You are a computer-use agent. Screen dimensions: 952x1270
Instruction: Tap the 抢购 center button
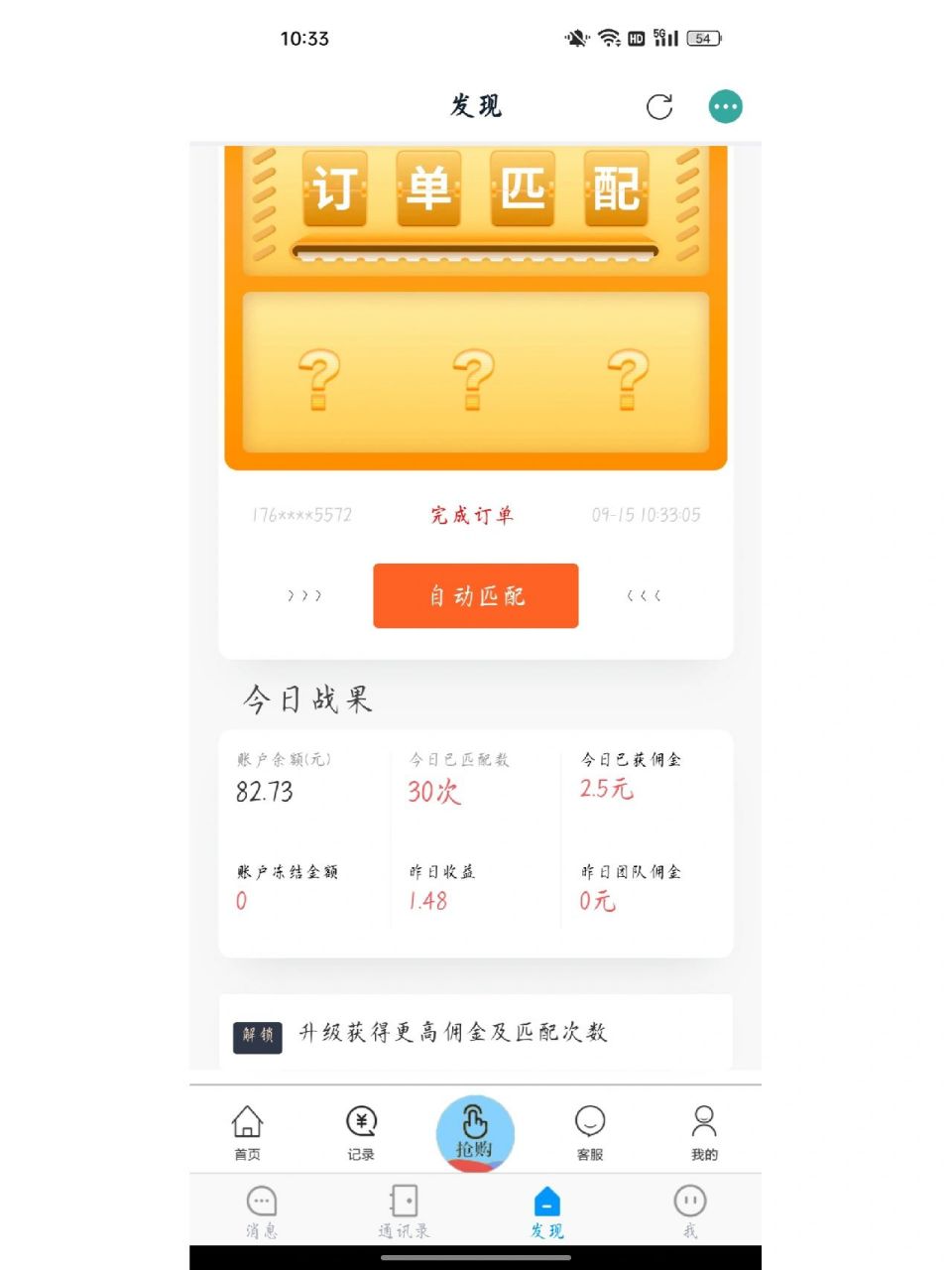475,1133
